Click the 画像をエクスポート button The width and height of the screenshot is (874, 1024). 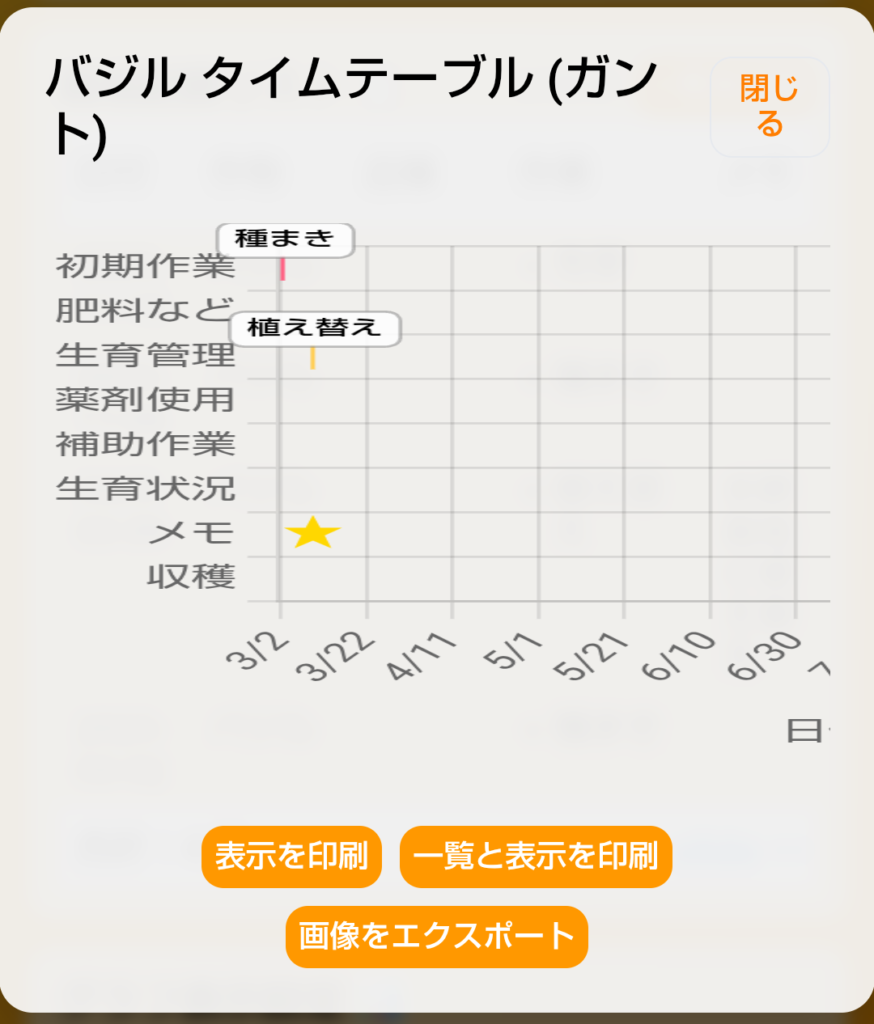coord(437,936)
